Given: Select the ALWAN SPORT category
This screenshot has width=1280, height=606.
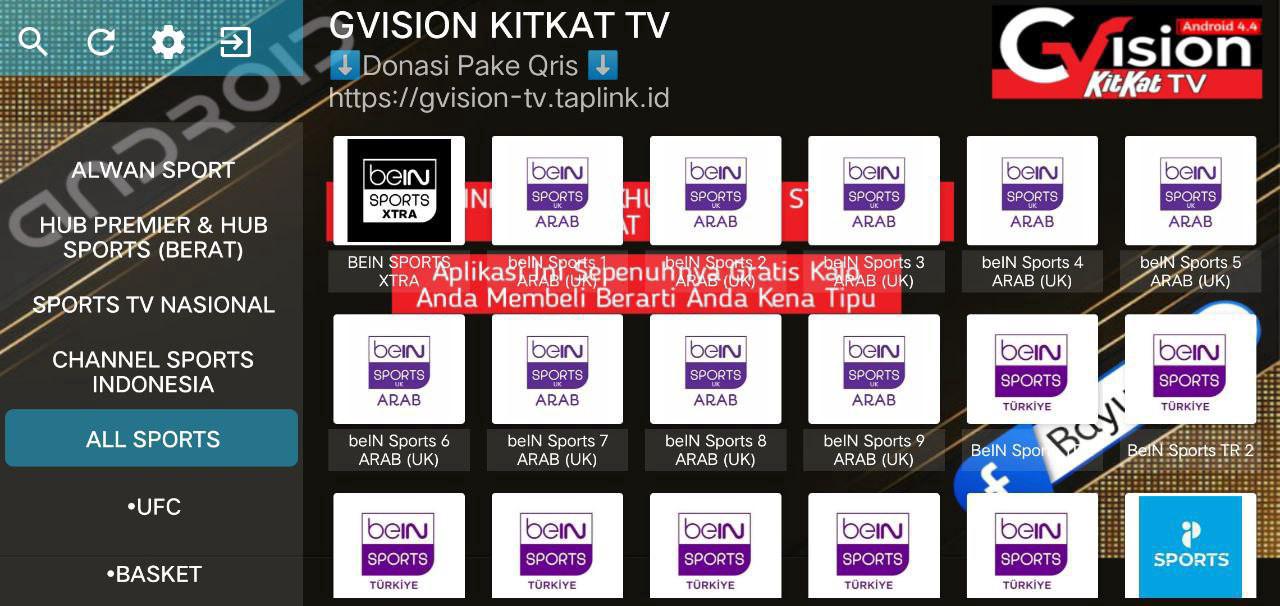Looking at the screenshot, I should [x=153, y=170].
